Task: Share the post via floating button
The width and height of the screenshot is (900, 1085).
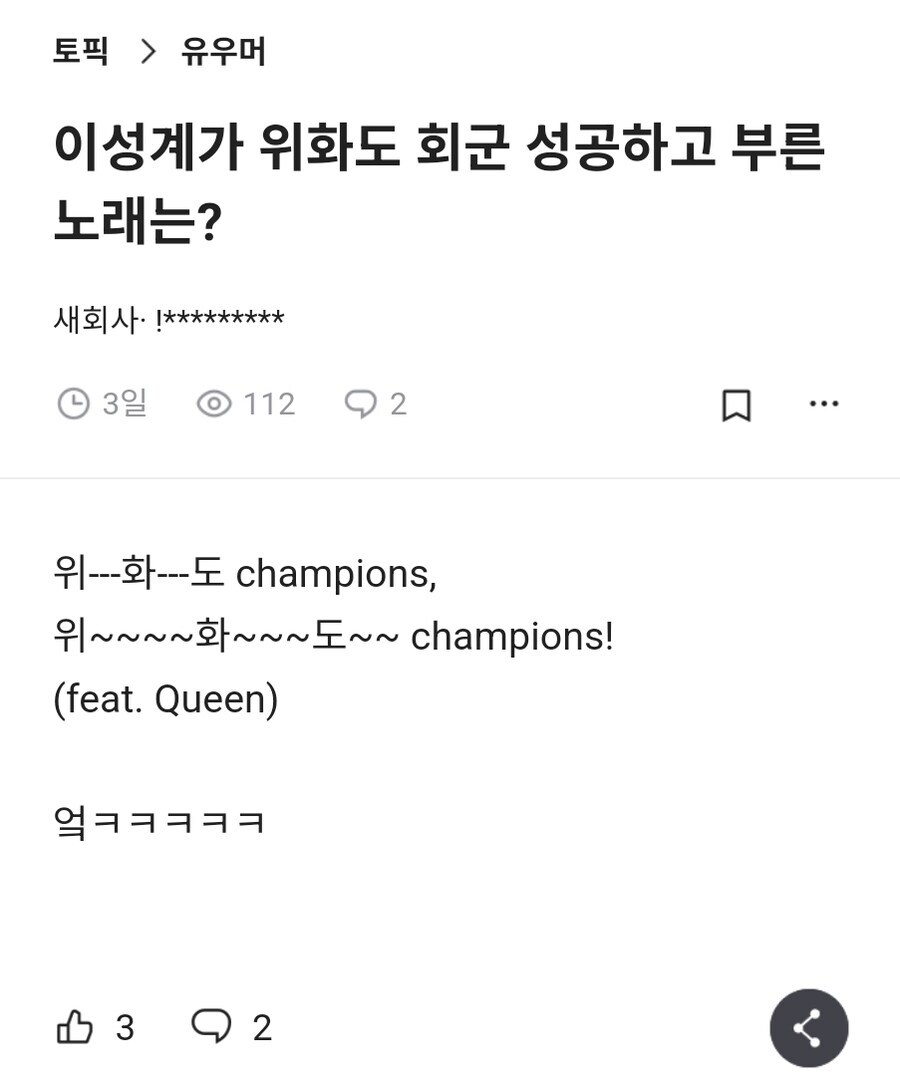Action: tap(808, 1028)
